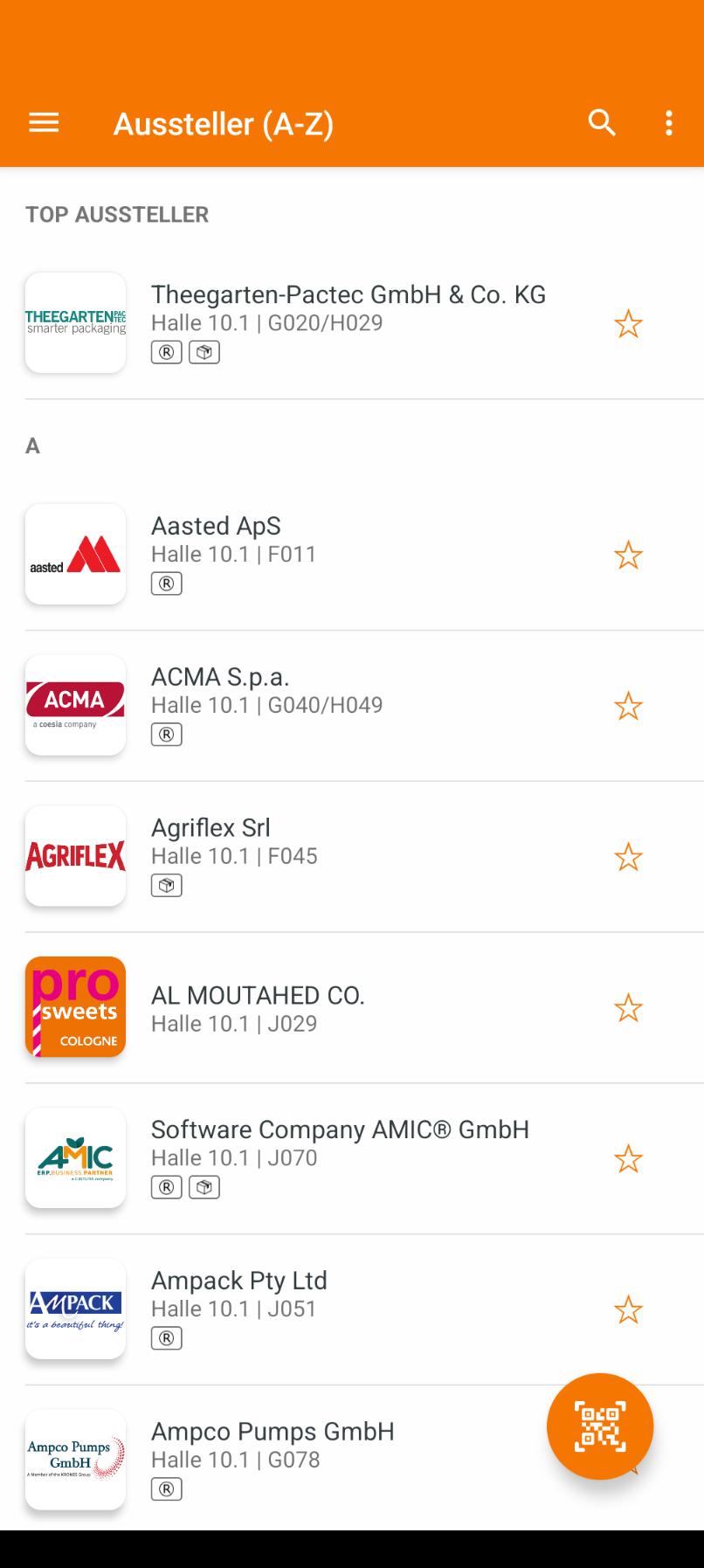Star Ampack Pty Ltd
The width and height of the screenshot is (704, 1568).
(x=628, y=1310)
